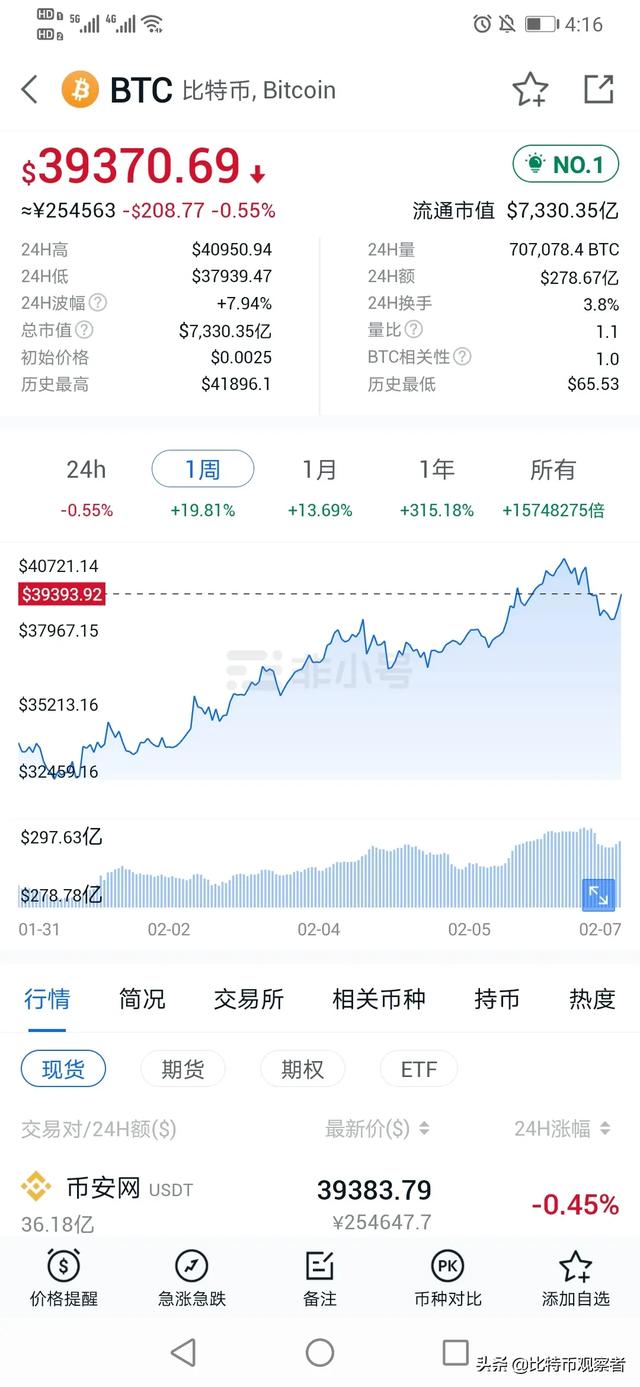Select the 期货 filter chip

[182, 1069]
